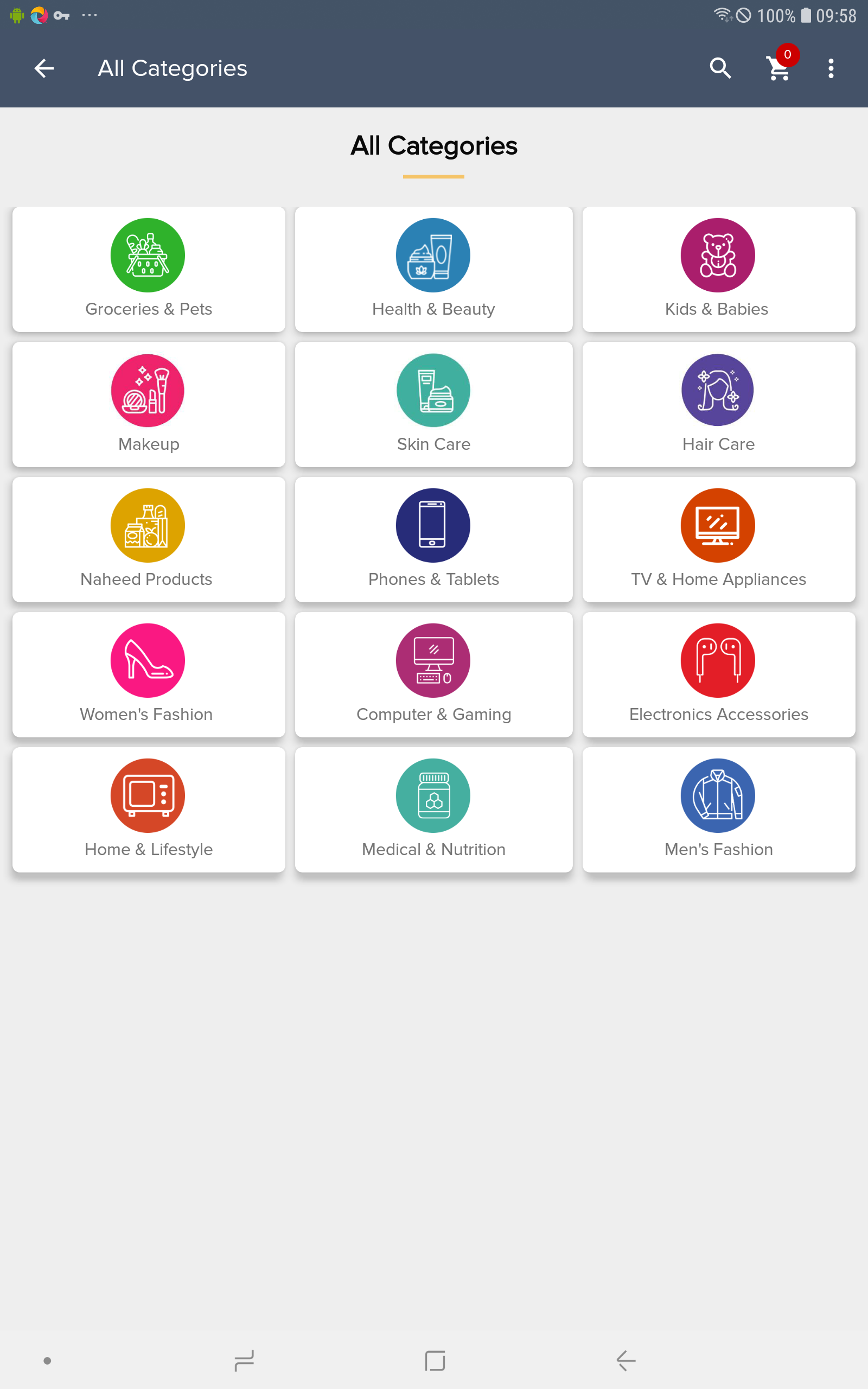Tap the system home button
868x1389 pixels.
(435, 1360)
